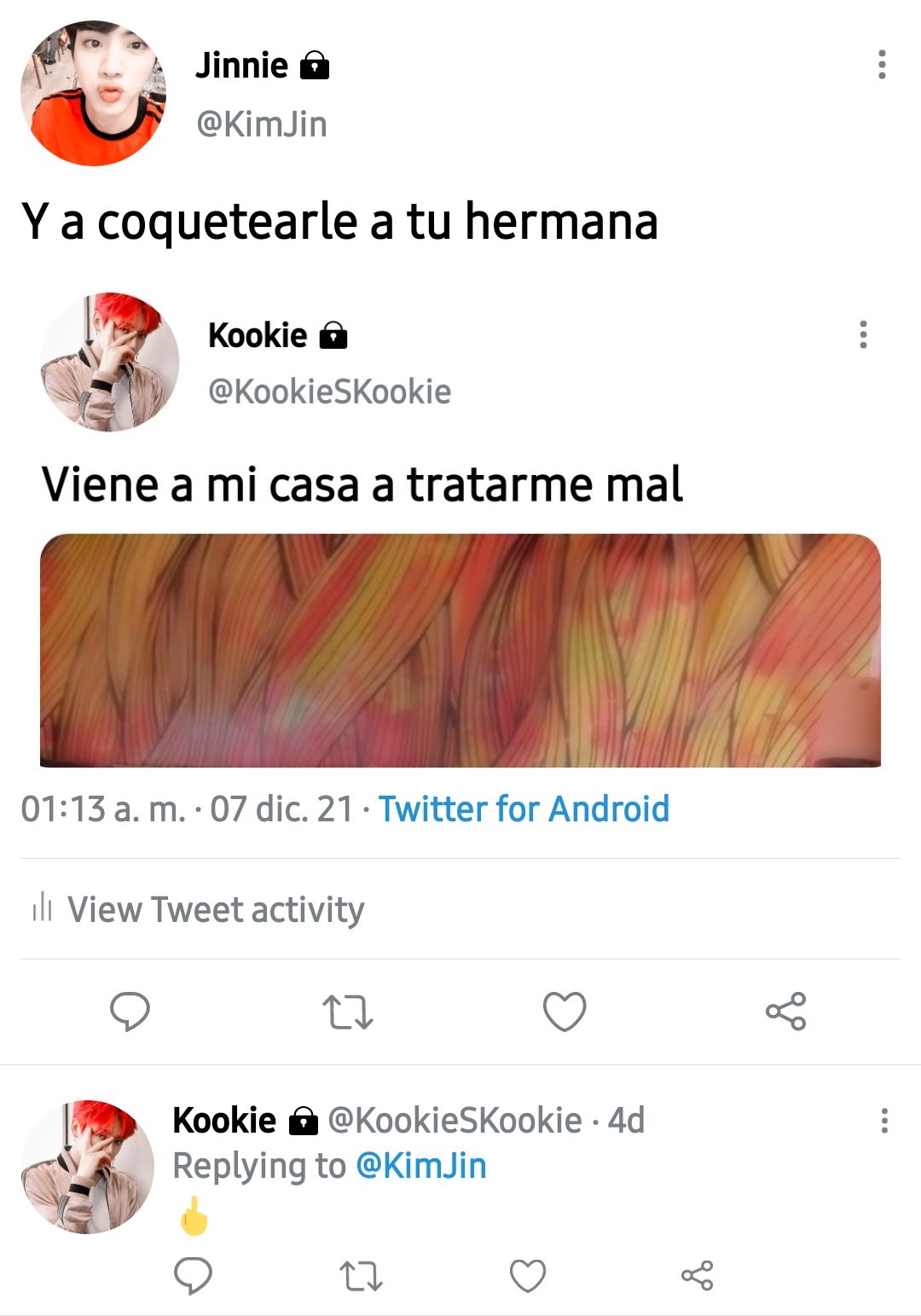Retweet Jinnie's main tweet
The width and height of the screenshot is (921, 1316).
(x=348, y=1012)
